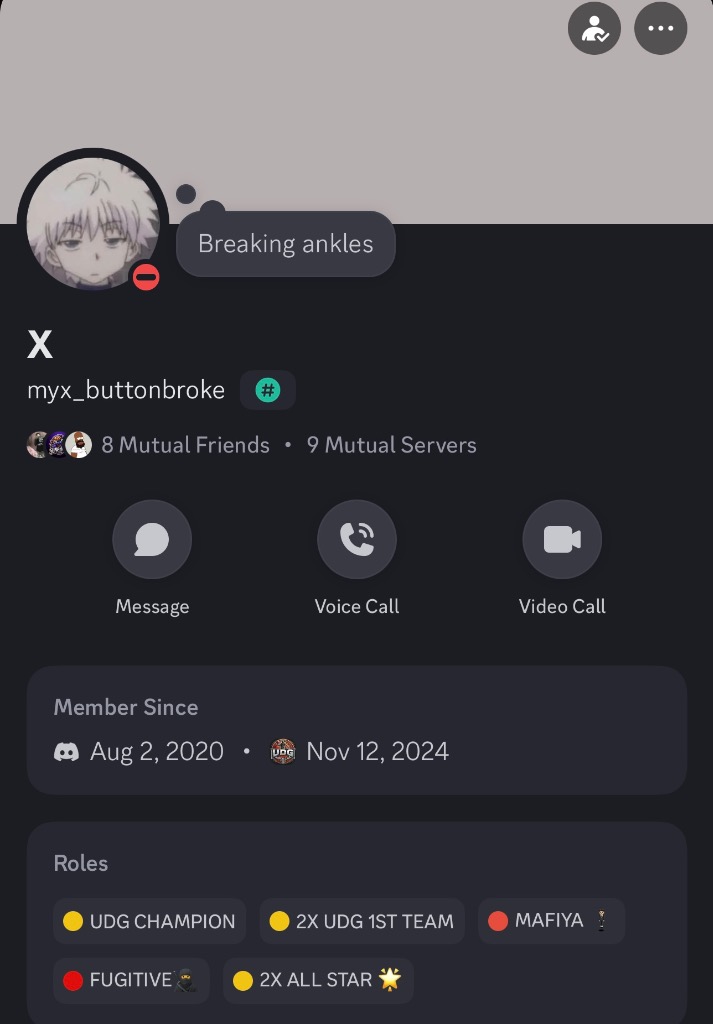
Task: View the user's profile avatar
Action: [x=93, y=223]
